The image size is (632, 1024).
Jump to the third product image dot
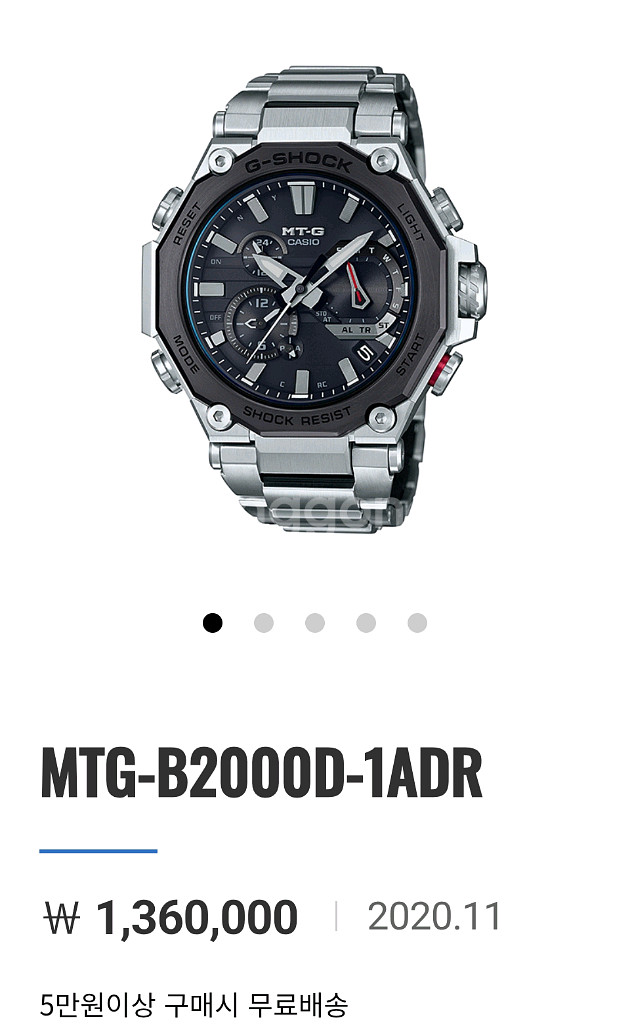click(x=315, y=623)
